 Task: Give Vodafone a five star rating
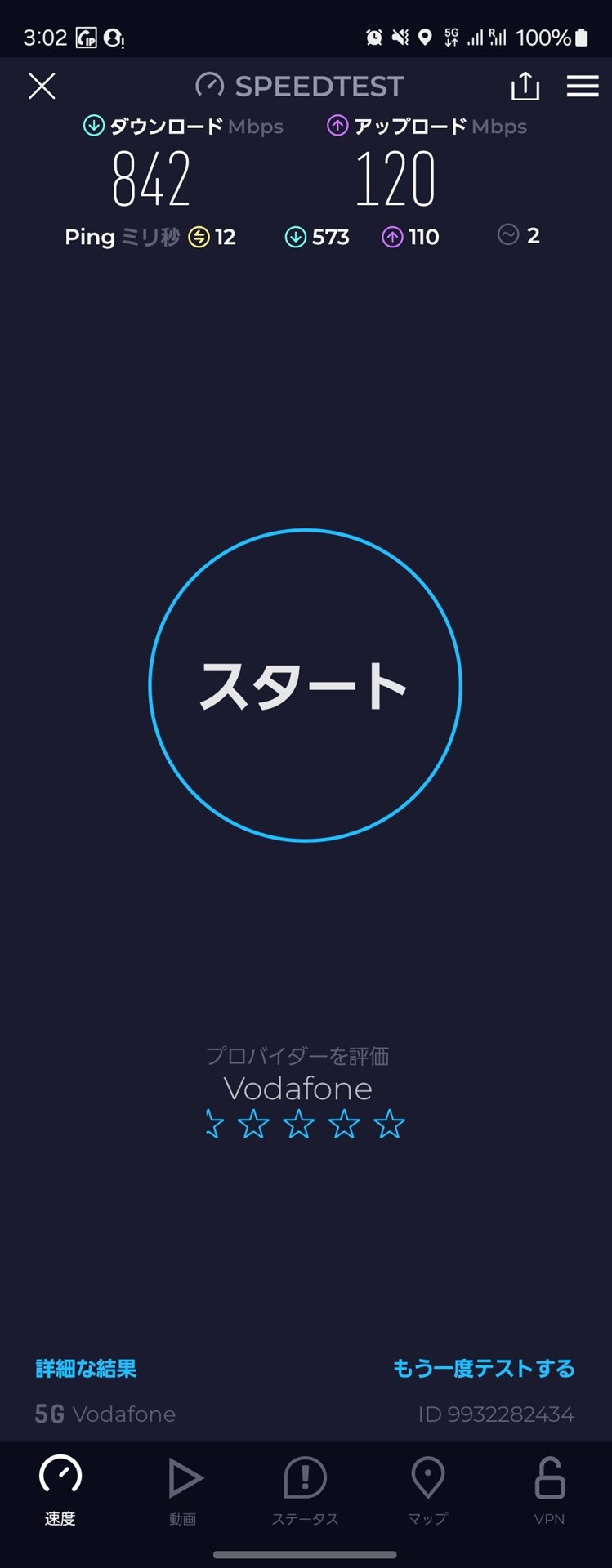click(x=391, y=1124)
